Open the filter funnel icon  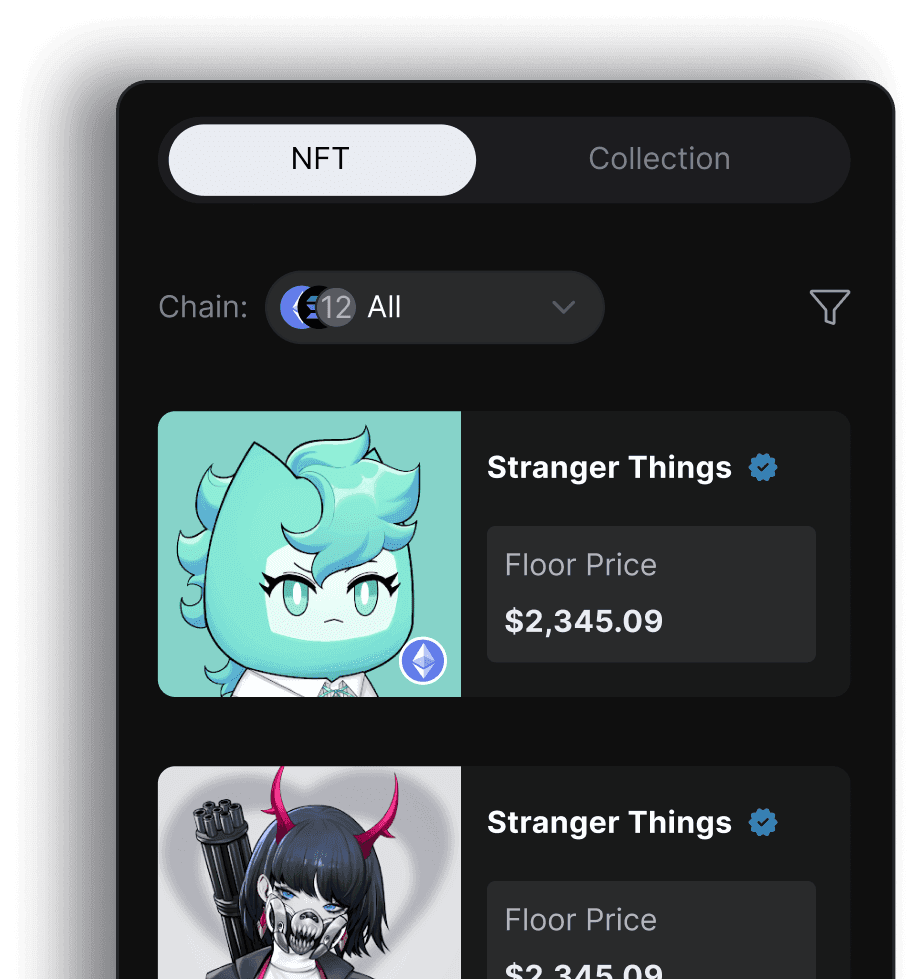coord(829,307)
